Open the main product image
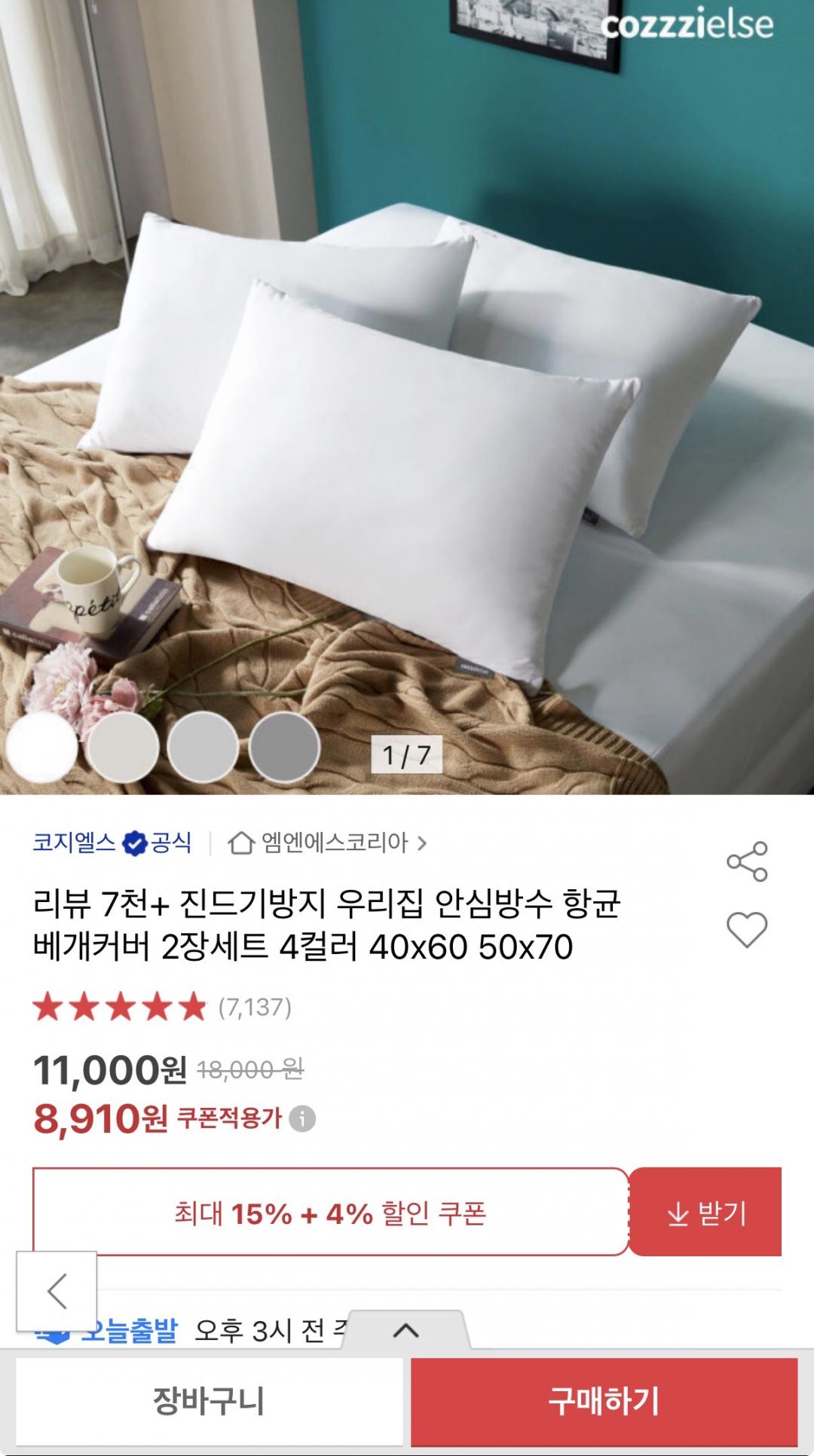The width and height of the screenshot is (814, 1456). pos(407,377)
